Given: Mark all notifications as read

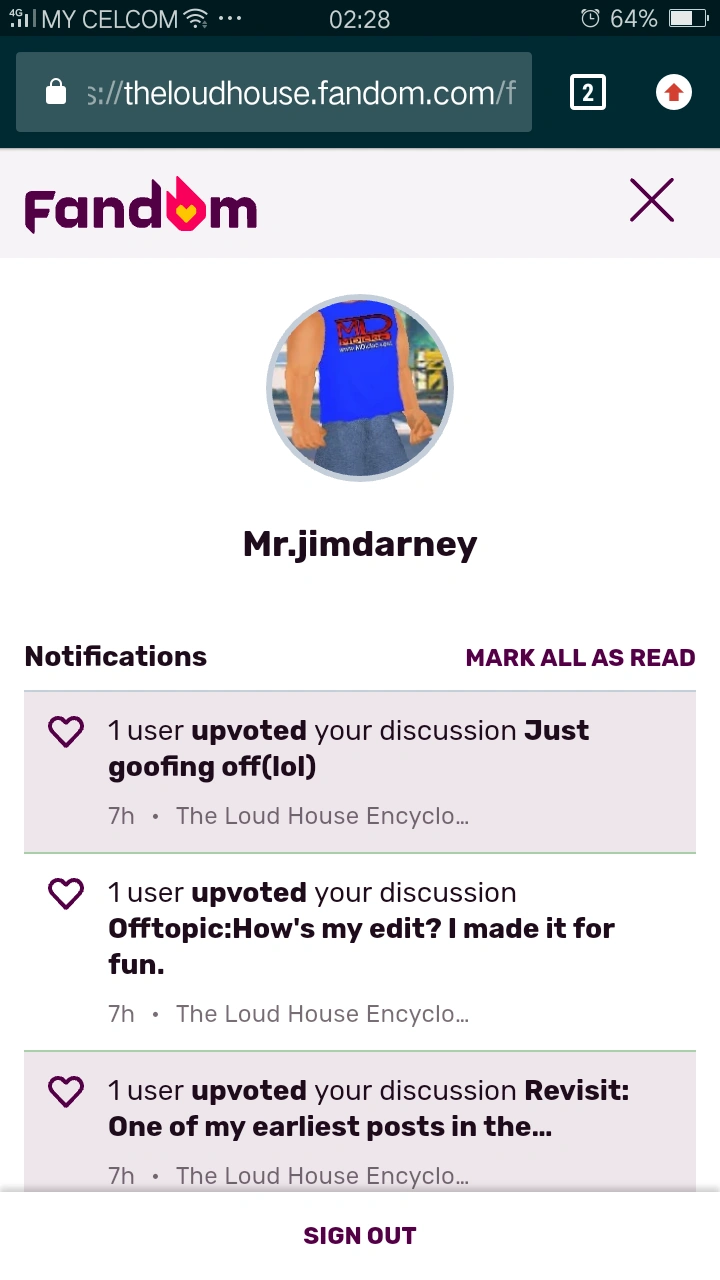Looking at the screenshot, I should pos(580,657).
